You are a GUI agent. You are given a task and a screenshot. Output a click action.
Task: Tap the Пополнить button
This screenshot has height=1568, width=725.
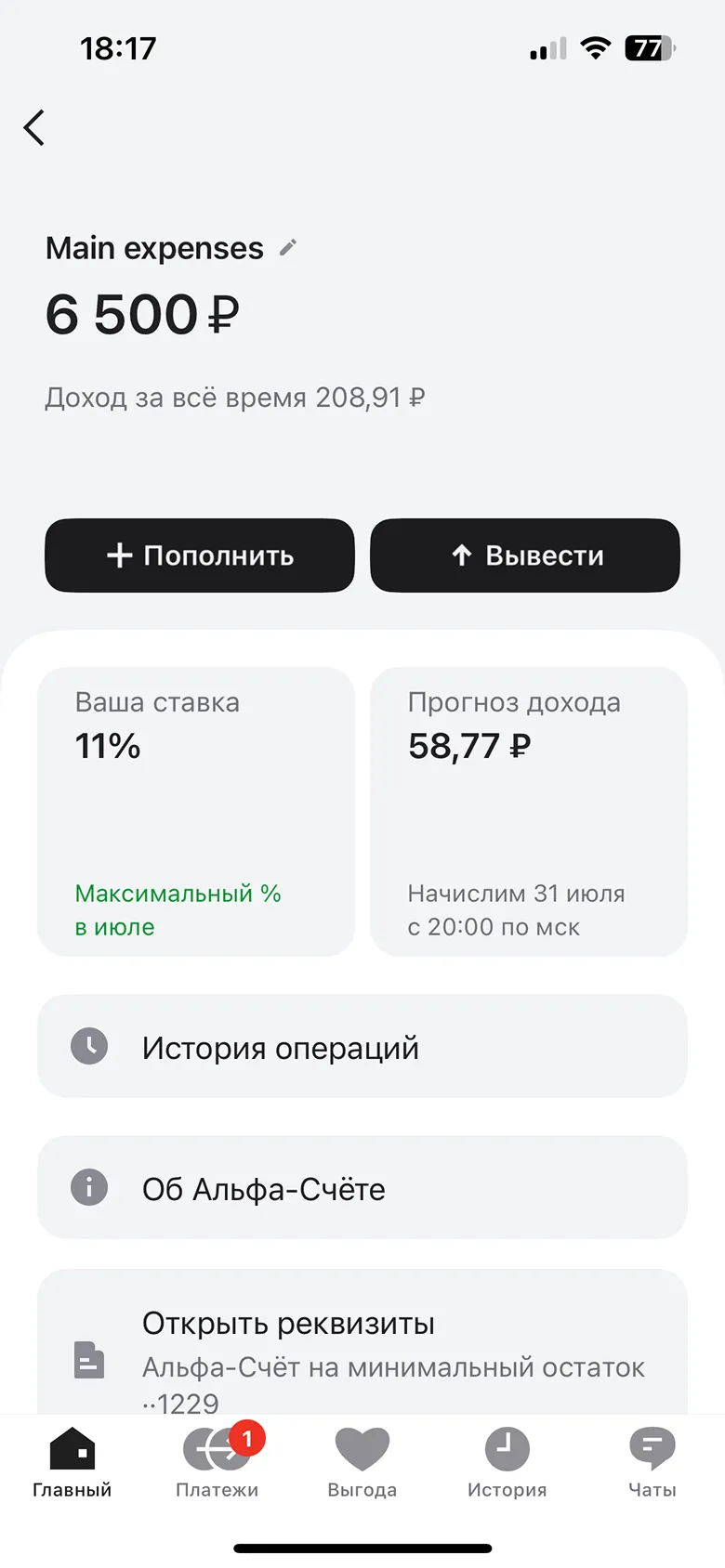point(200,555)
